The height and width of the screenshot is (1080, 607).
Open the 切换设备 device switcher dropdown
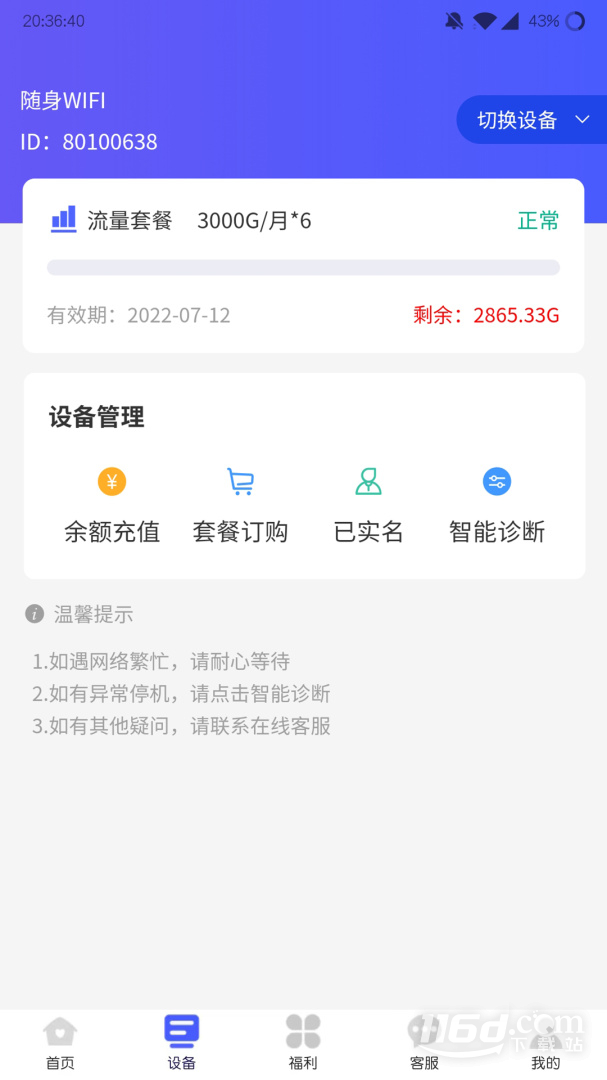point(531,120)
